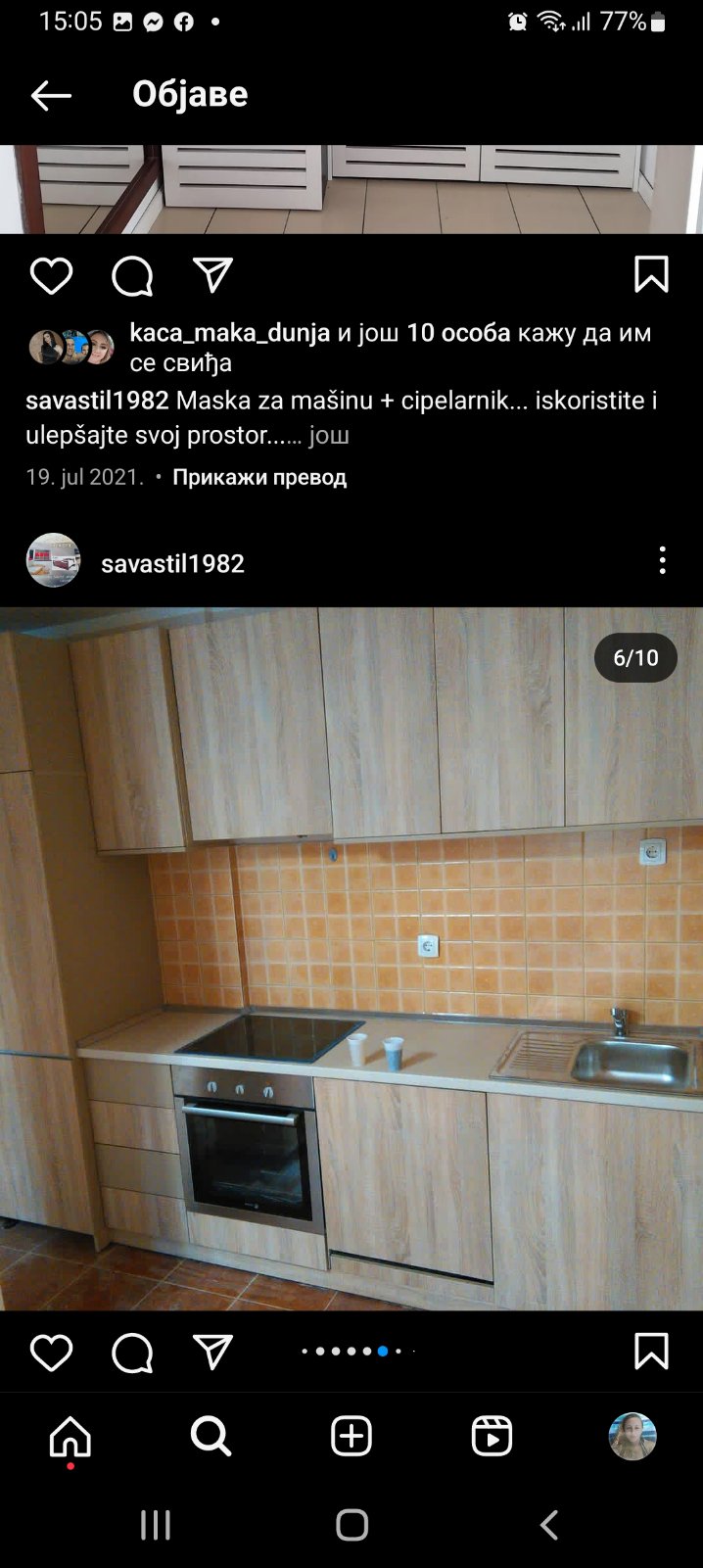Comment on the Maska za mašinu post
The width and height of the screenshot is (703, 1568).
click(x=132, y=276)
